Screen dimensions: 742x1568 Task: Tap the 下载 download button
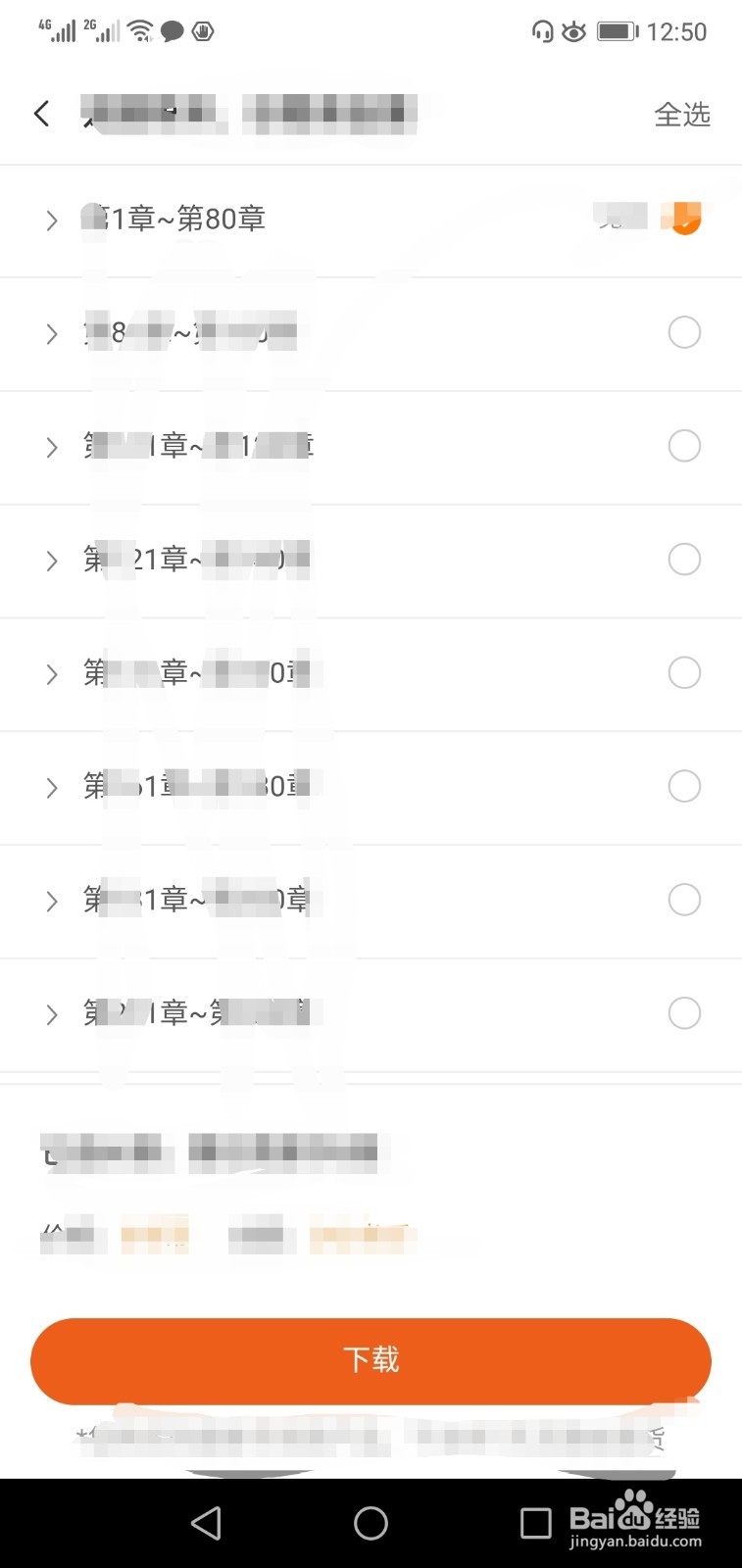pyautogui.click(x=371, y=1360)
